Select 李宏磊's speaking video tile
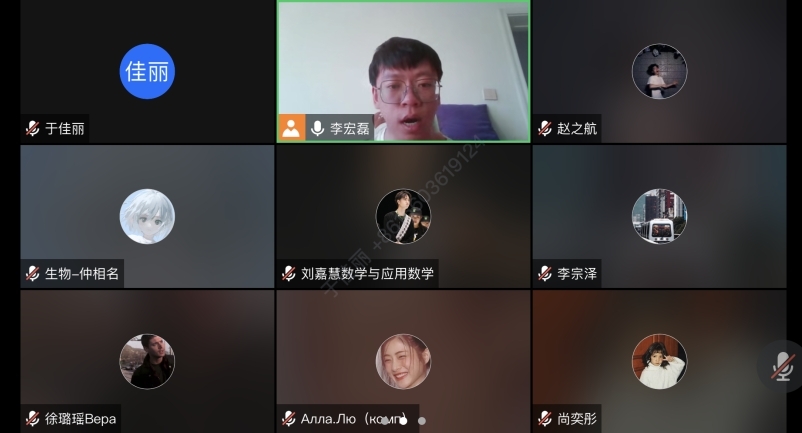The width and height of the screenshot is (802, 433). click(403, 70)
